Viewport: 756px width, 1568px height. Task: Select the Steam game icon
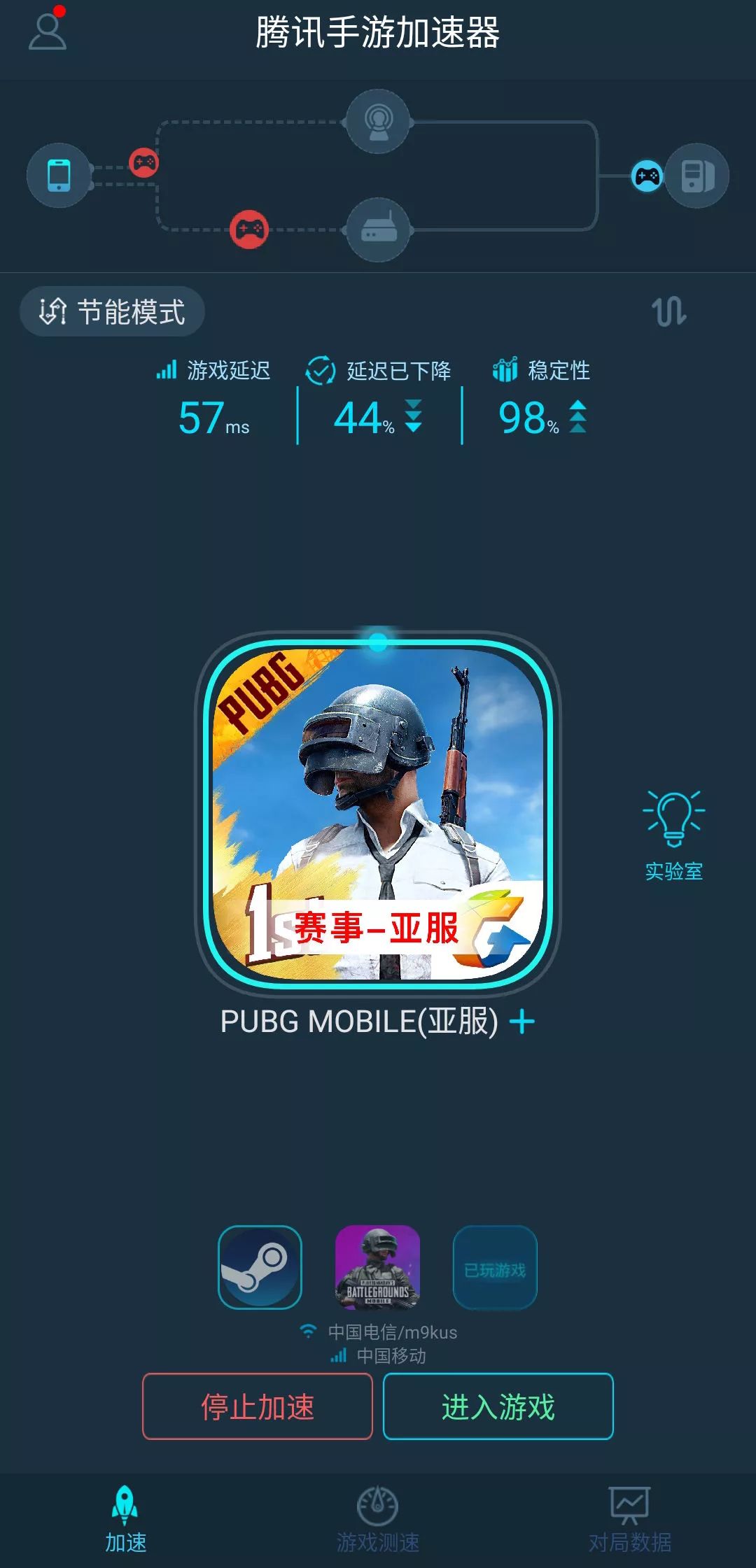click(x=260, y=1267)
